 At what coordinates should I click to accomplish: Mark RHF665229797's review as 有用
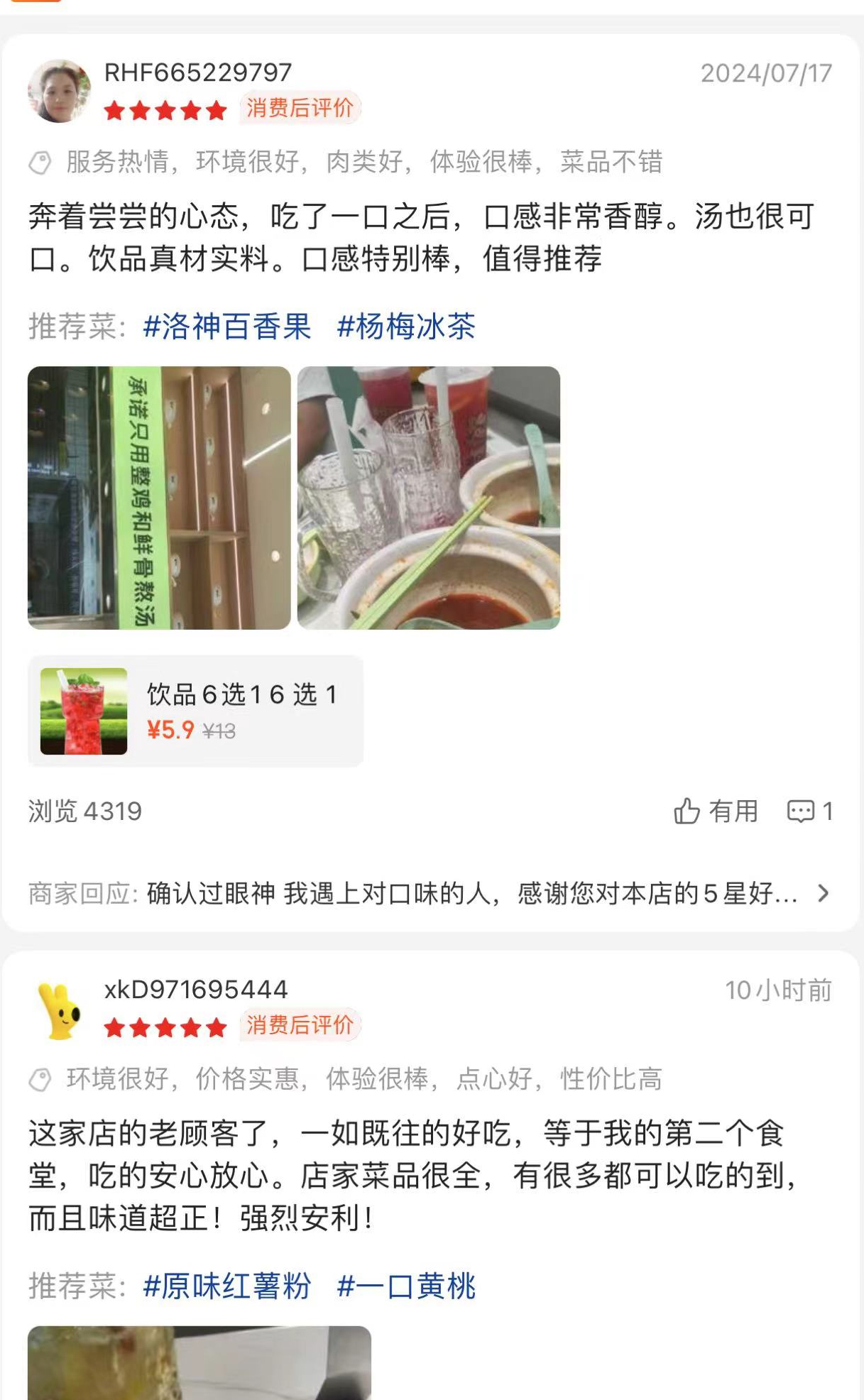coord(716,811)
